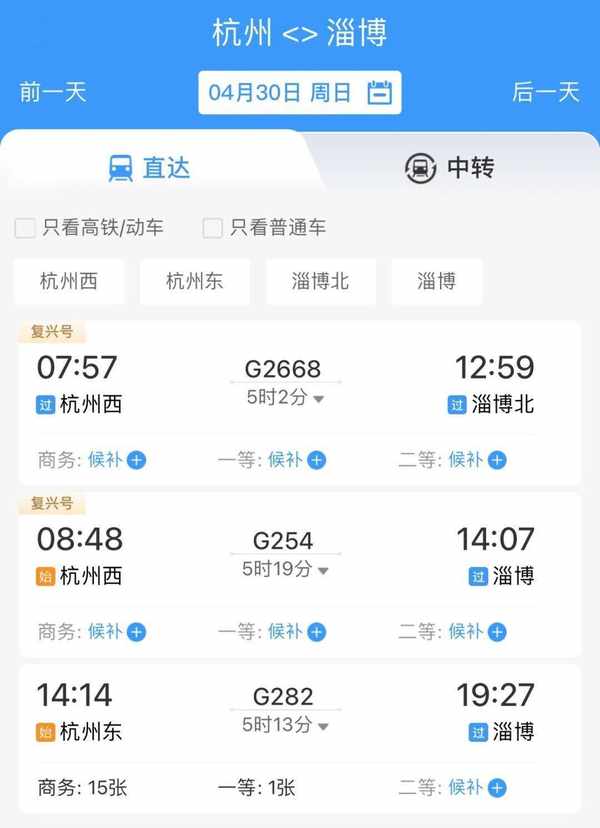Open the date picker showing 04月30日
Screen dimensions: 600x828
point(299,93)
